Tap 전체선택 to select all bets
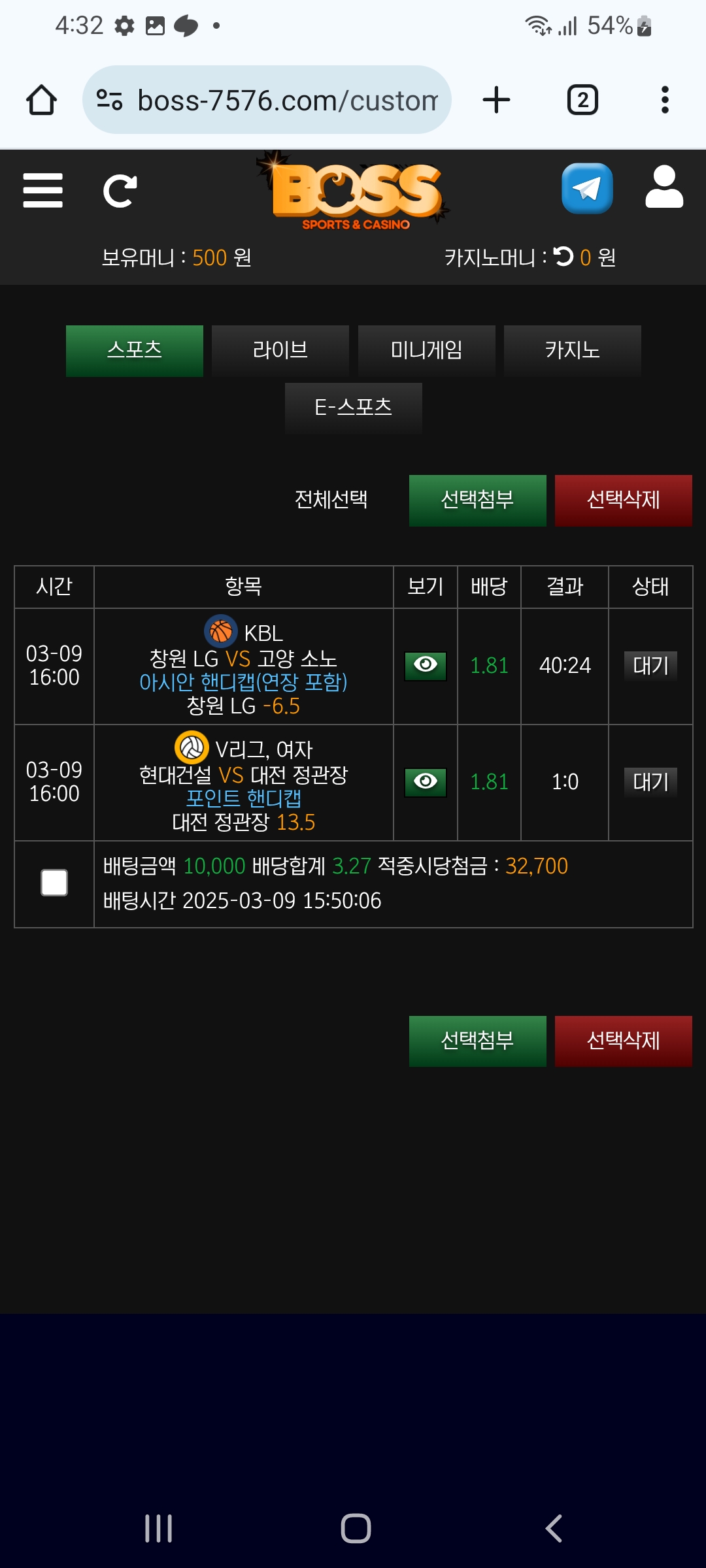The height and width of the screenshot is (1568, 706). click(331, 500)
